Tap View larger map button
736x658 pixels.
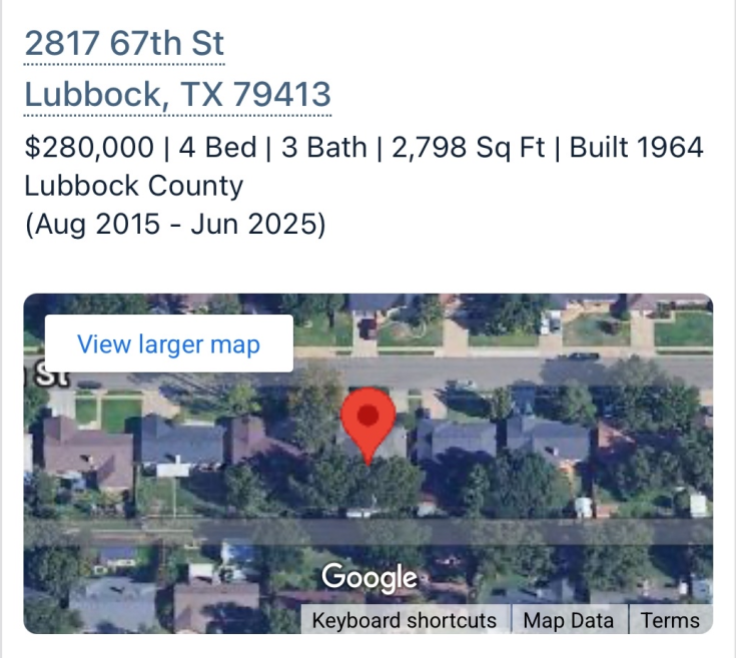pos(168,344)
